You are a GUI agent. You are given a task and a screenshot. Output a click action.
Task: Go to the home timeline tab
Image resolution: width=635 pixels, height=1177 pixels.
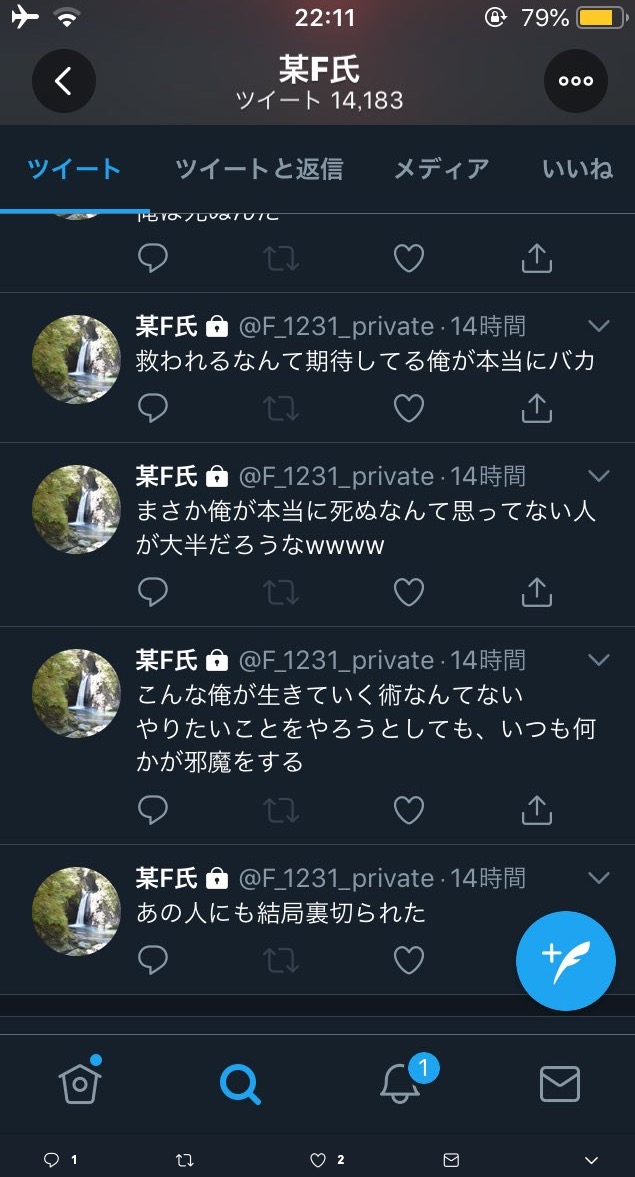point(79,1082)
